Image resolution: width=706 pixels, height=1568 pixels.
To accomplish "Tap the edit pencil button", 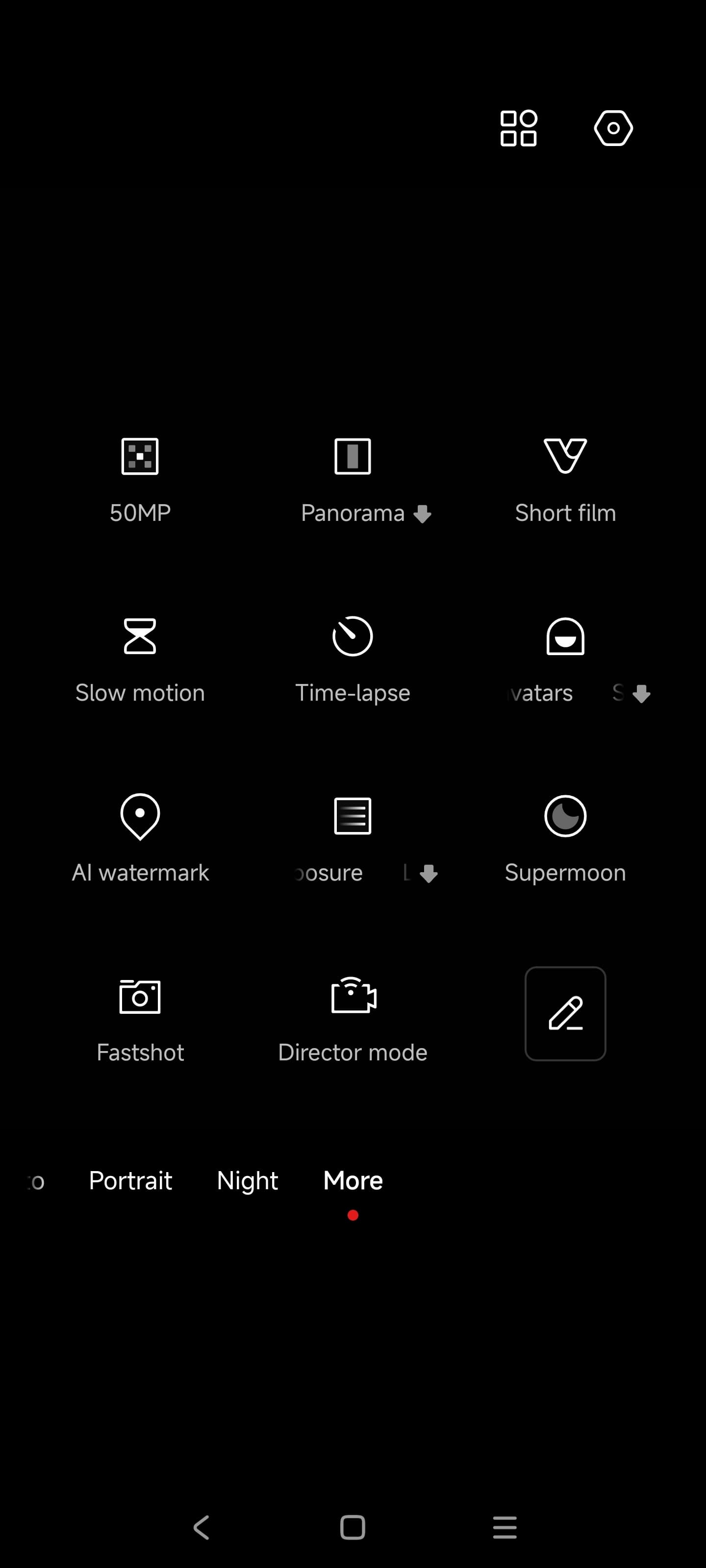I will [x=565, y=1013].
